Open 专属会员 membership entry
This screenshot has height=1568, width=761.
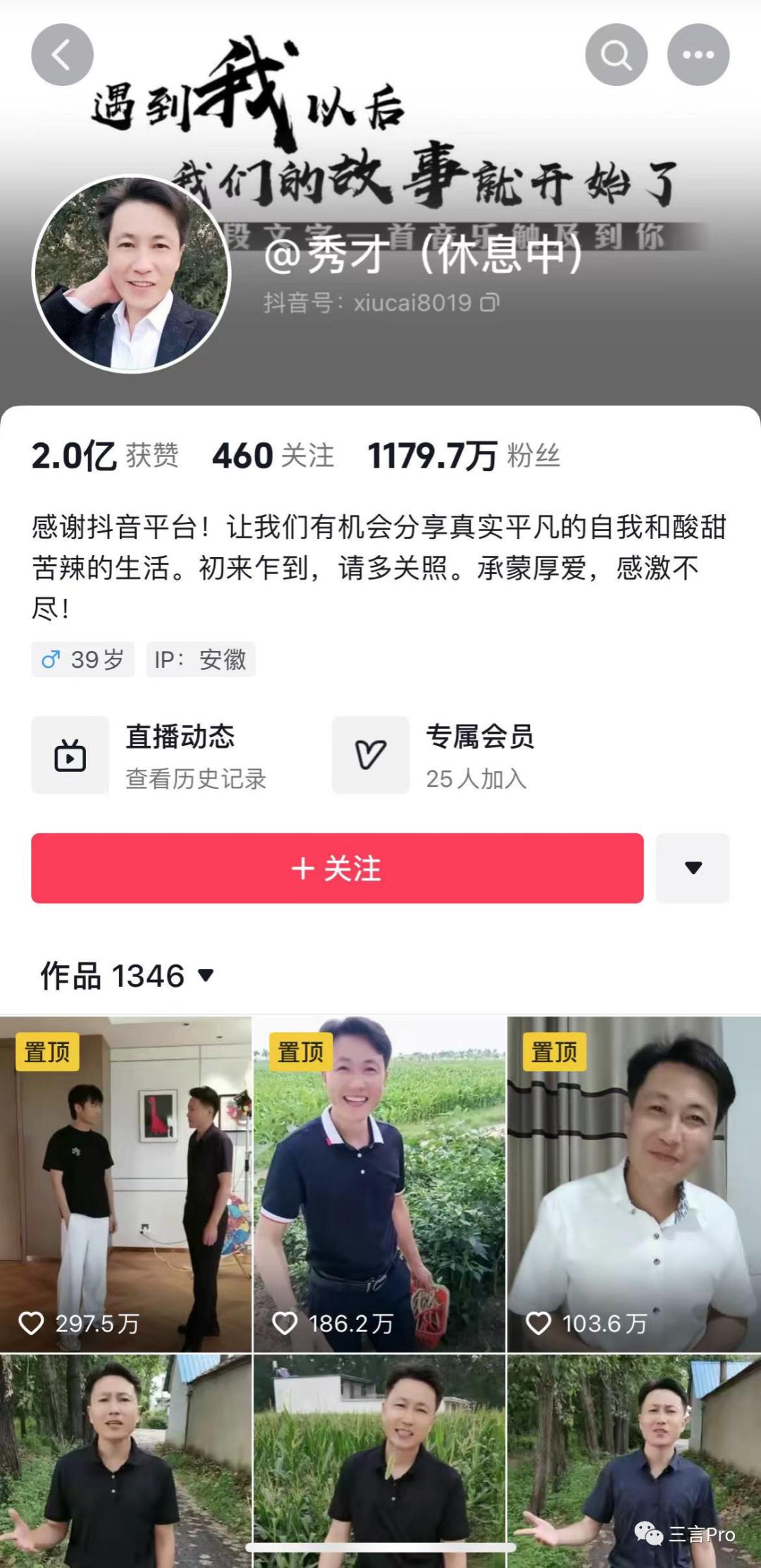coord(434,755)
